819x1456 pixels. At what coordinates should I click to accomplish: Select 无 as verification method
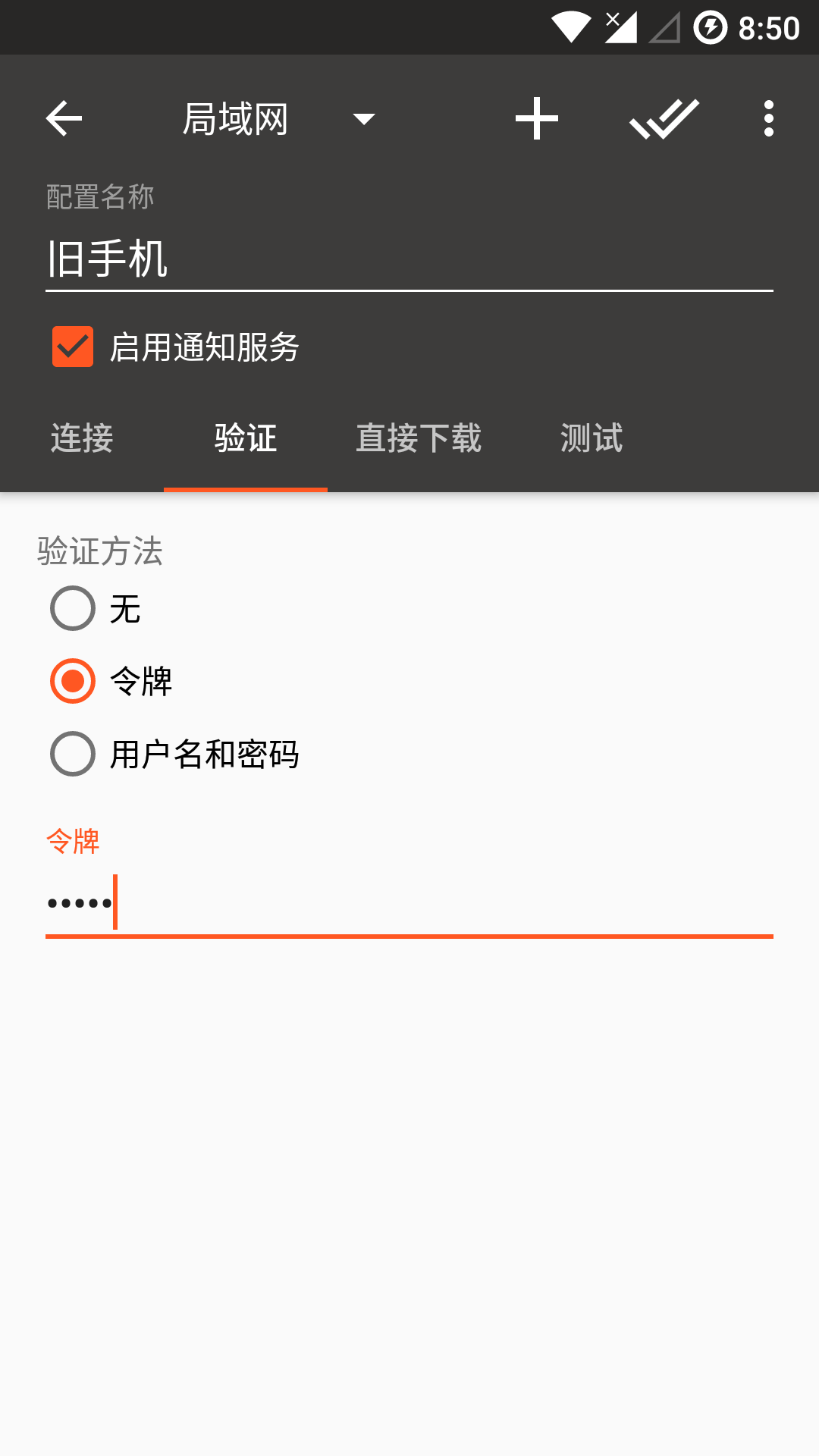(x=73, y=608)
